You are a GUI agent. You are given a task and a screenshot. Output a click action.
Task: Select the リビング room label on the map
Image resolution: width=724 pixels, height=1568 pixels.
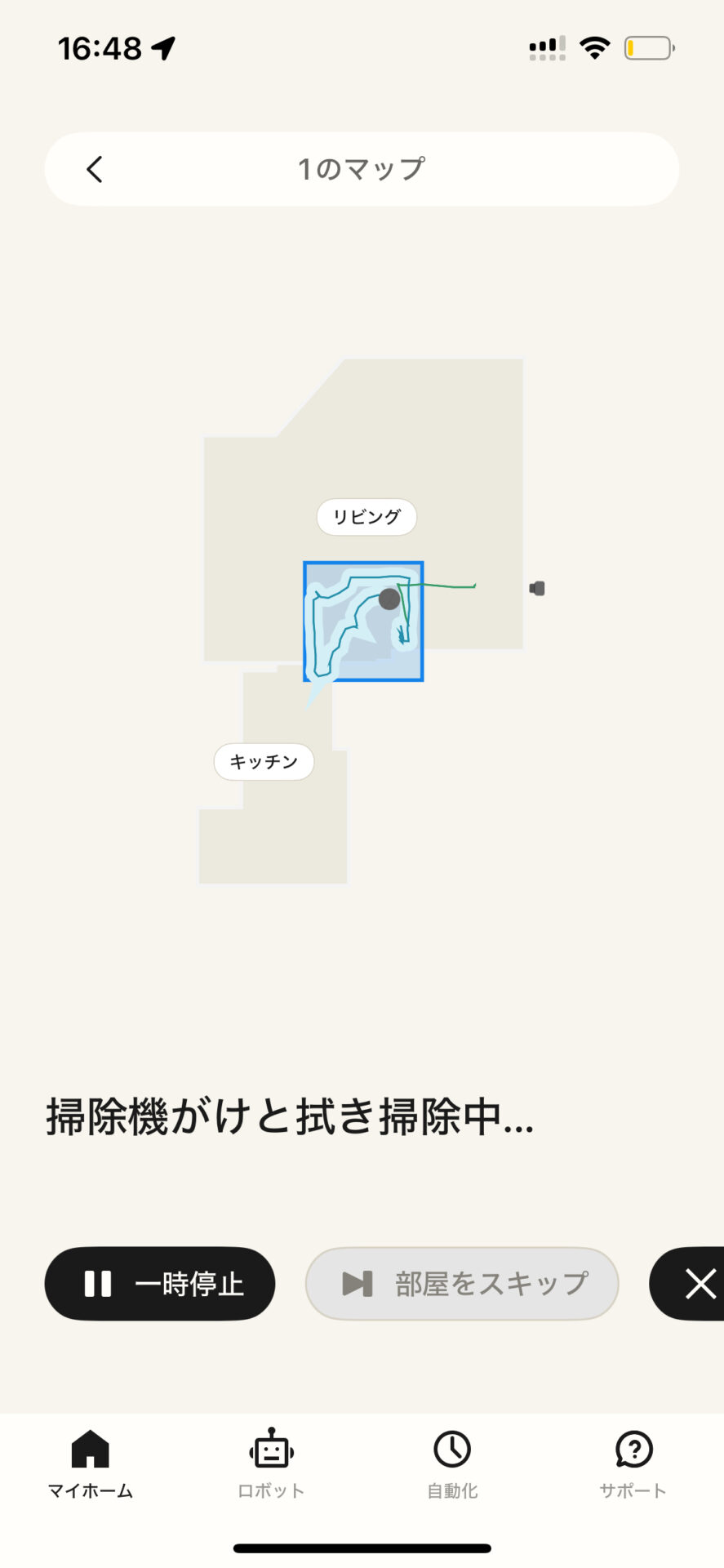click(366, 517)
